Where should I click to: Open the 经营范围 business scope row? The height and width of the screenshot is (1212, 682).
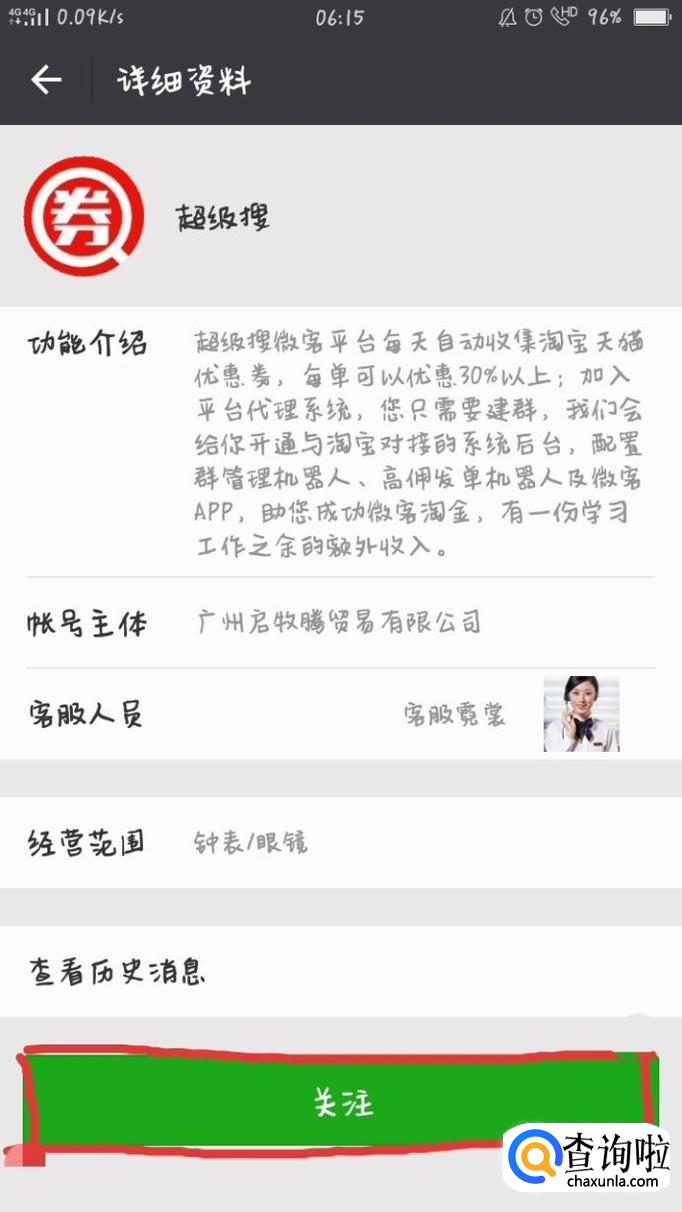pos(340,842)
